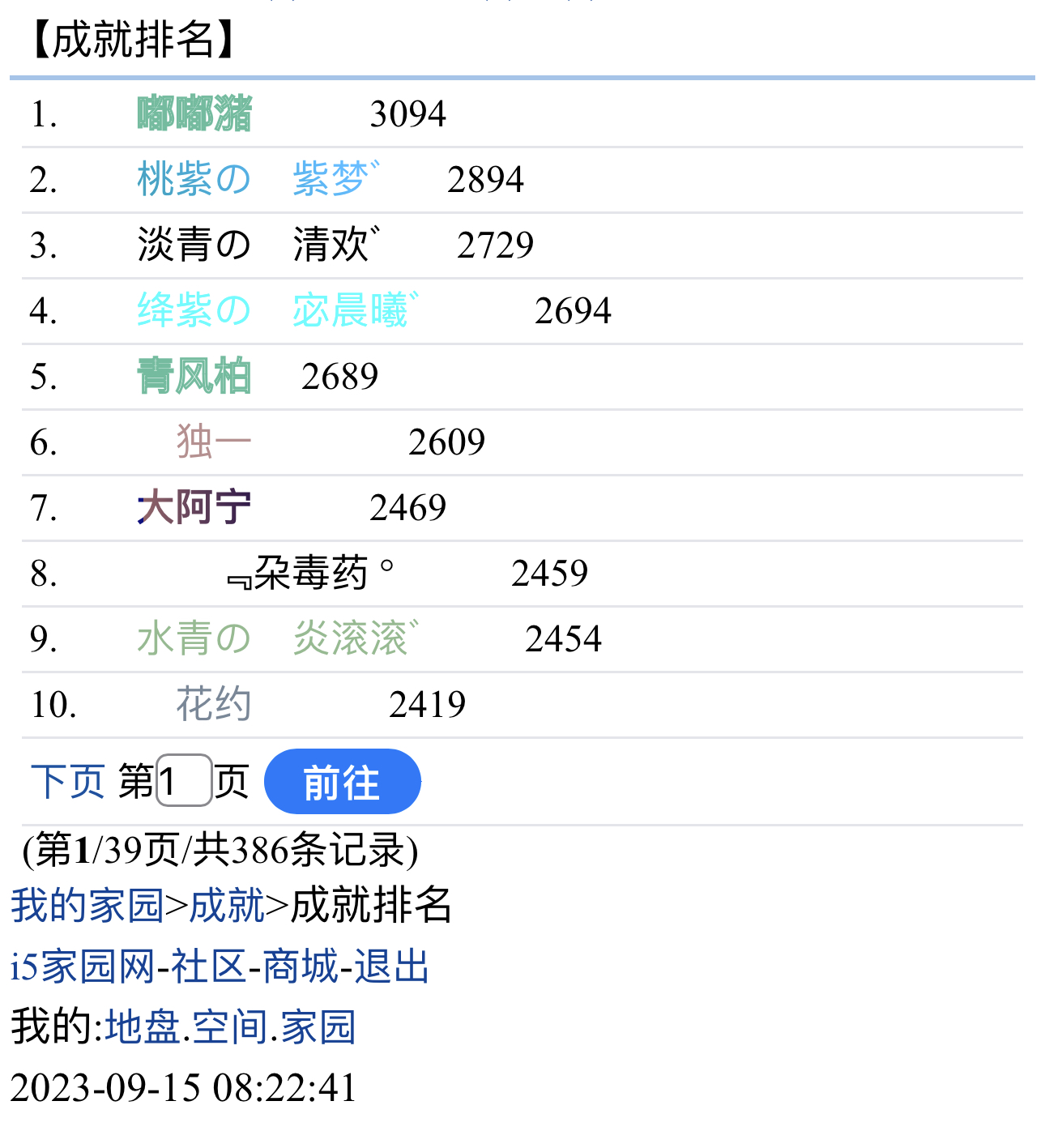Go to next page via 下页

coord(68,782)
